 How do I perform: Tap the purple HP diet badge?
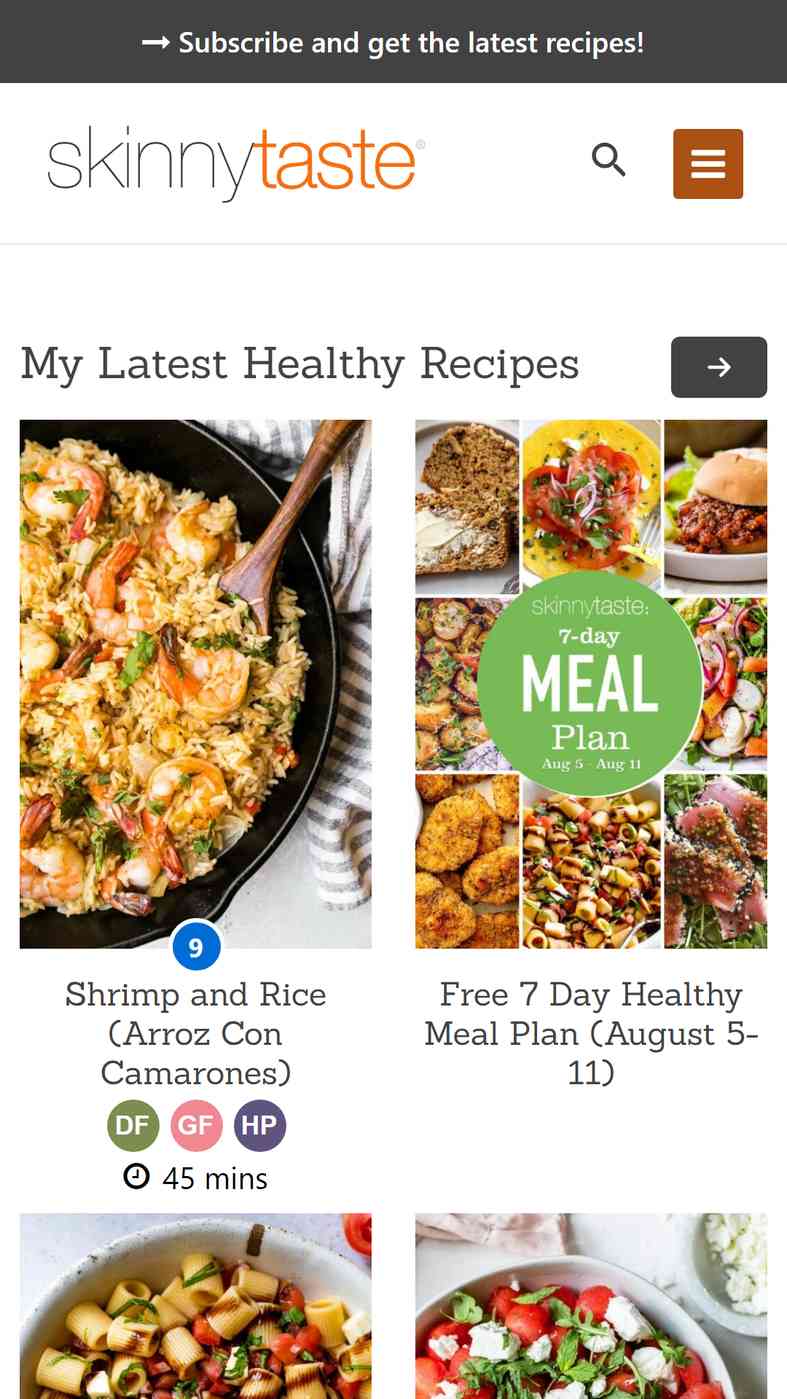[x=260, y=1125]
